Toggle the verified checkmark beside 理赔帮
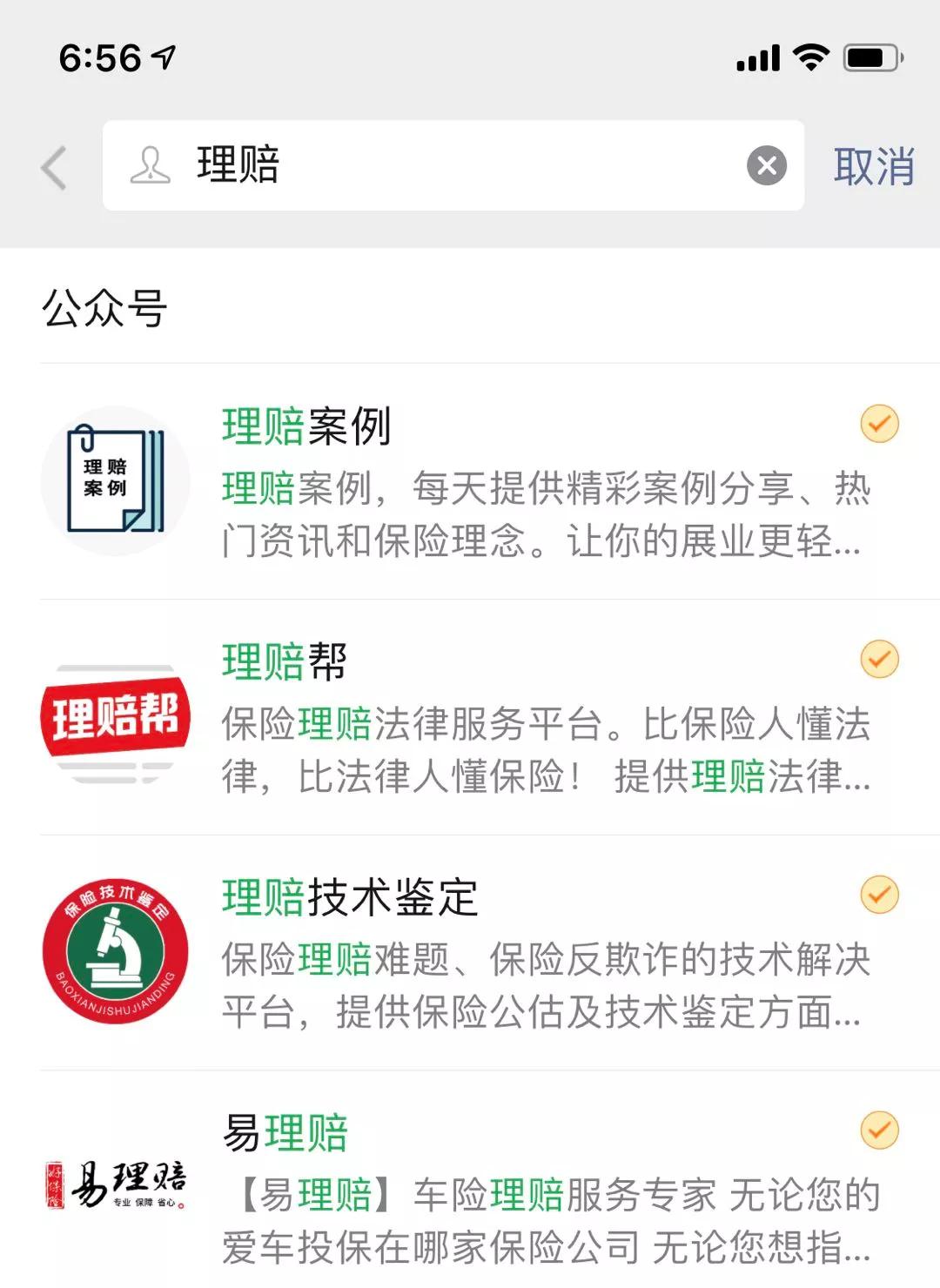 pos(879,660)
